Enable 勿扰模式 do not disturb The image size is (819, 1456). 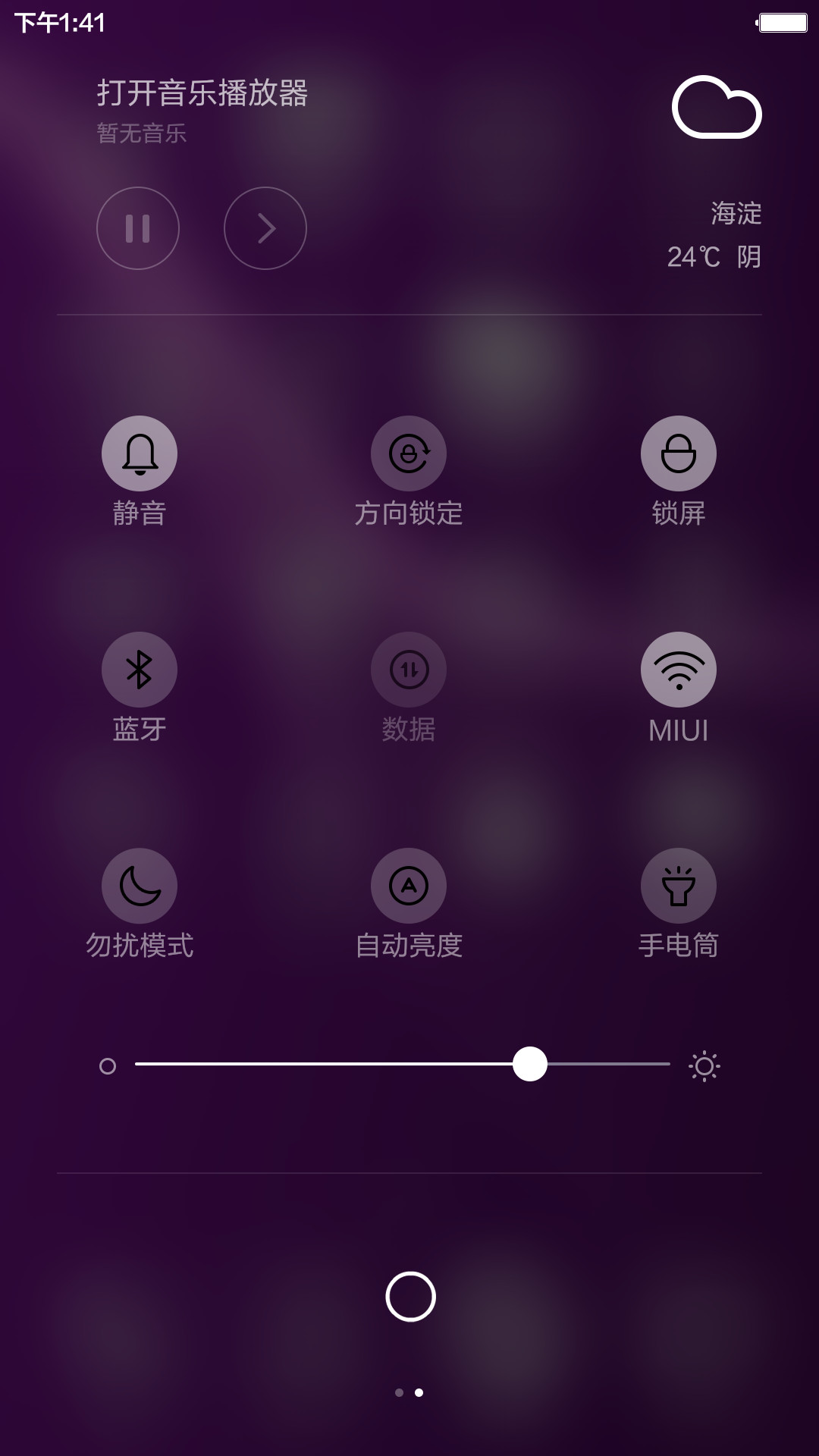pyautogui.click(x=140, y=886)
